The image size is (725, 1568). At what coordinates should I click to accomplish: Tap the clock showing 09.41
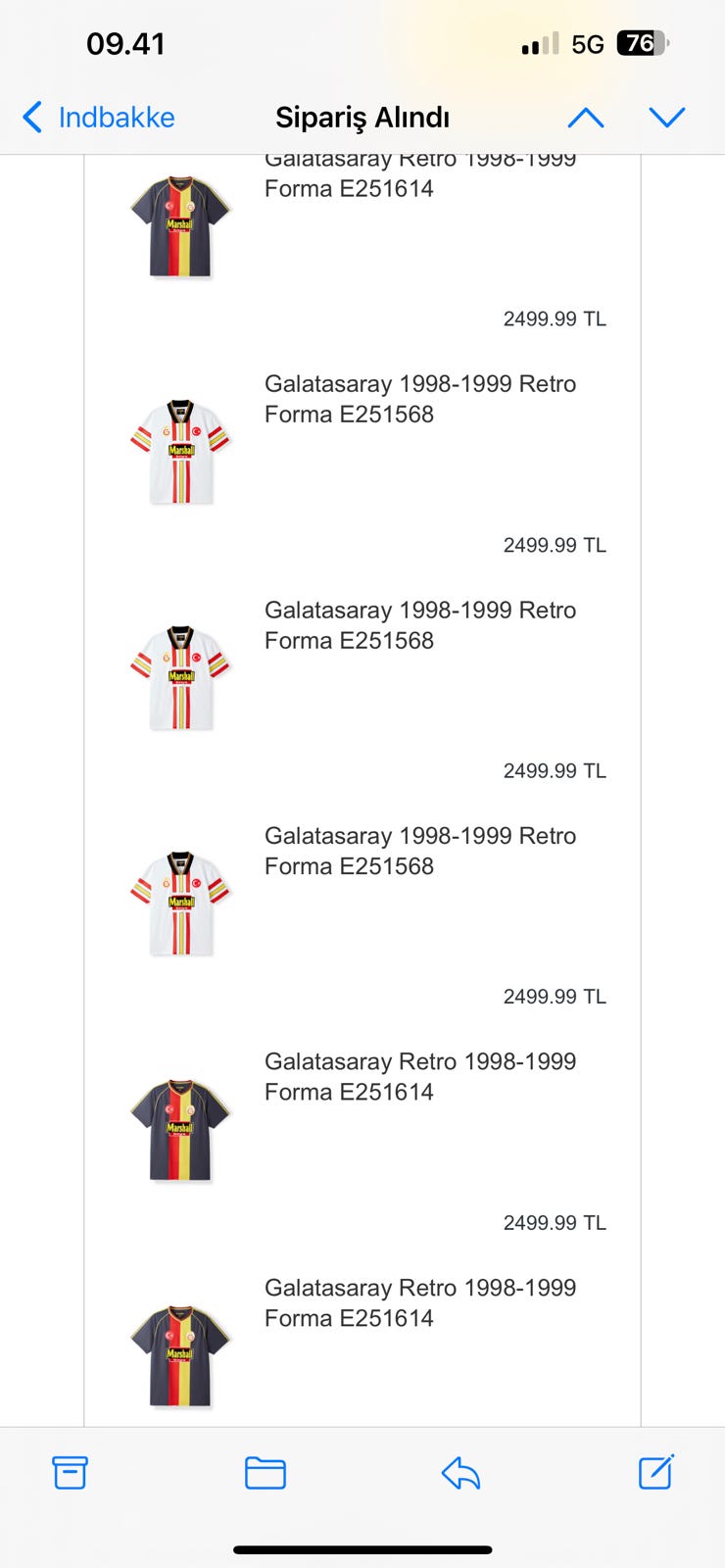pos(124,43)
